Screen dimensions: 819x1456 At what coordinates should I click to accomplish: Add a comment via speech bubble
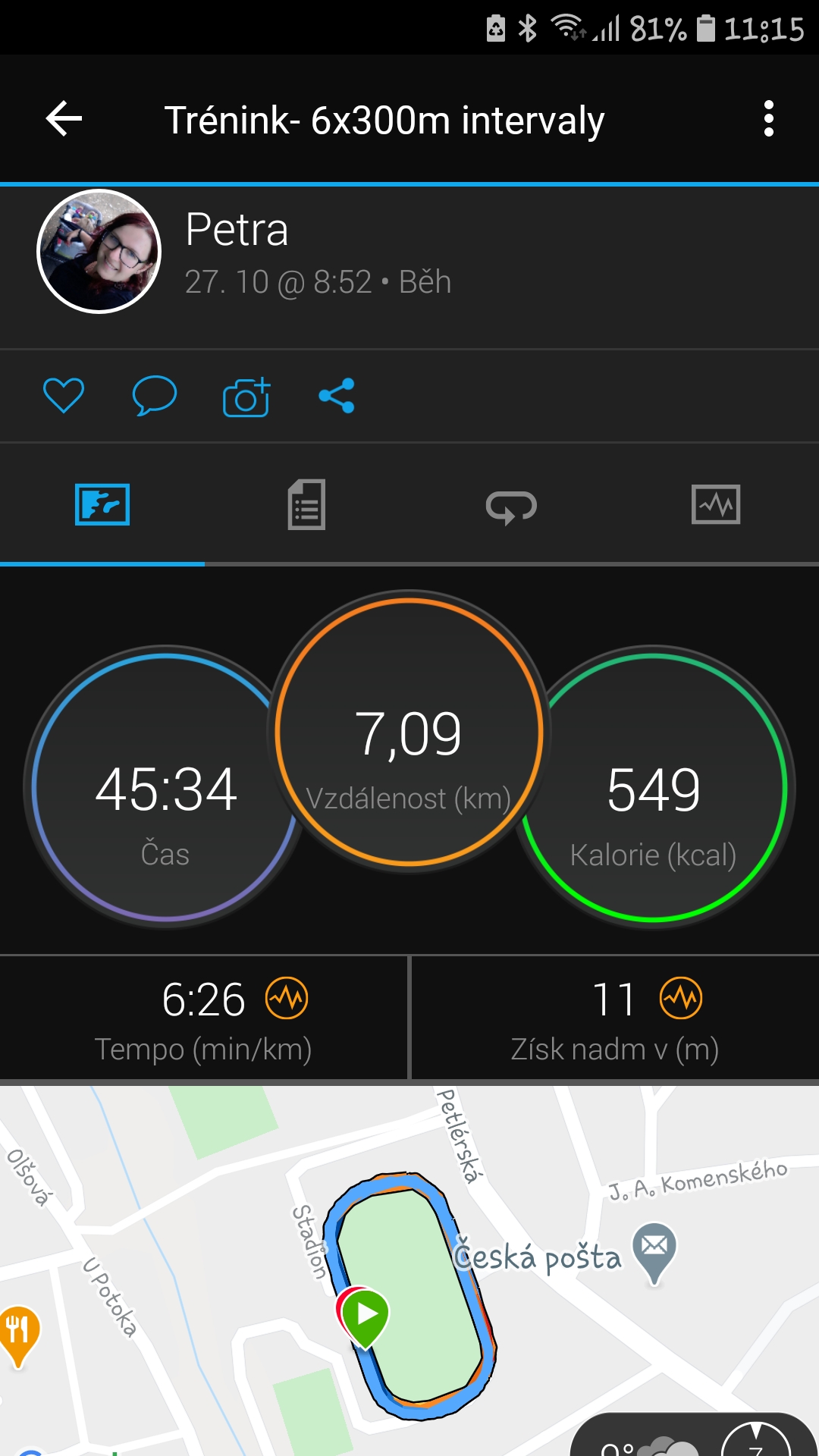pos(155,395)
